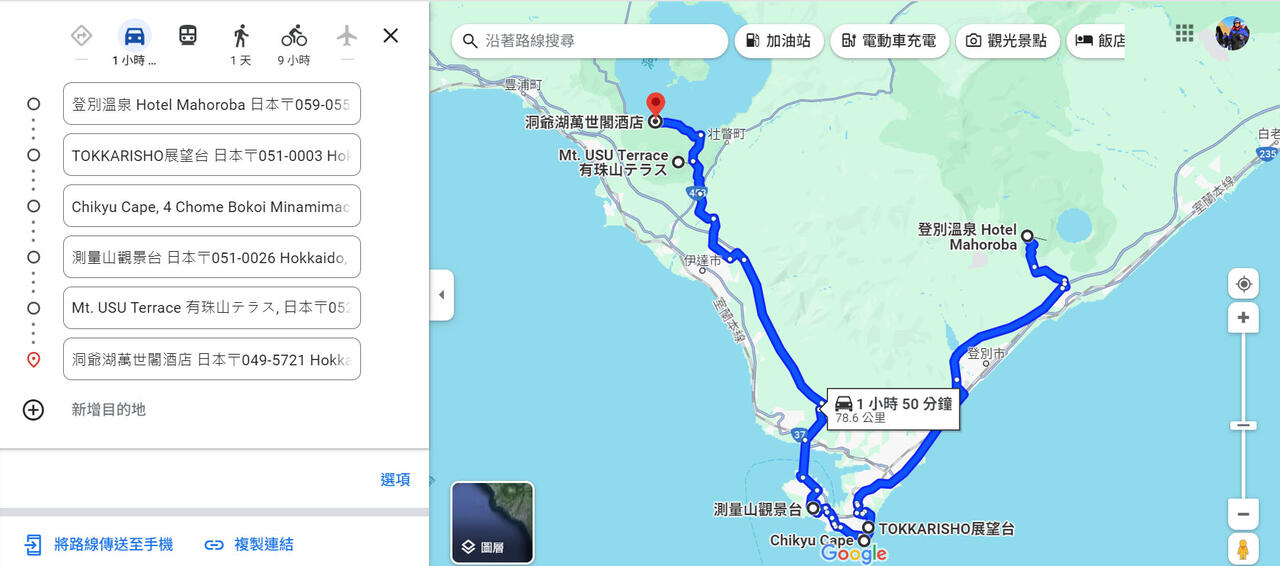Edit the Chikyu Cape stop field
The image size is (1280, 566).
(x=211, y=206)
